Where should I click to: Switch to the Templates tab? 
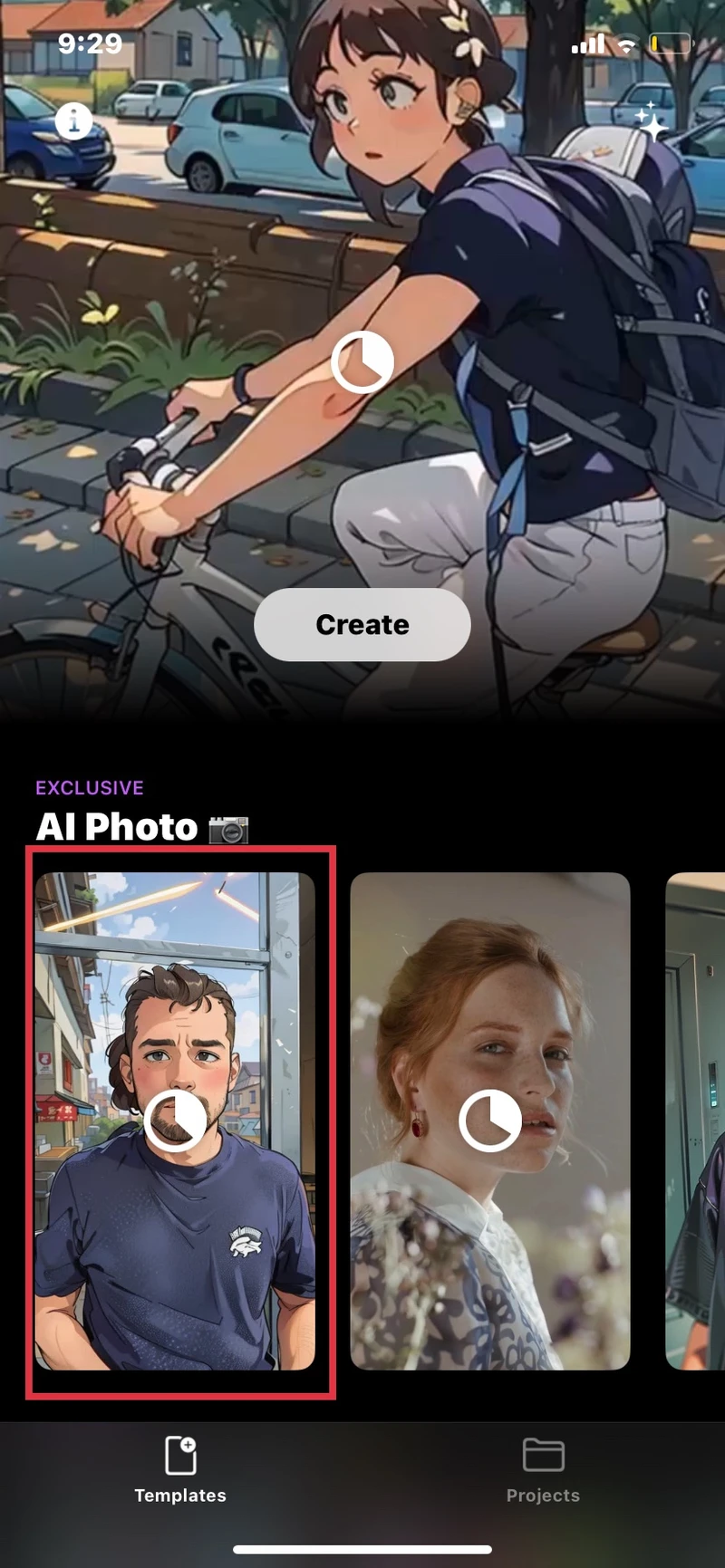180,1469
